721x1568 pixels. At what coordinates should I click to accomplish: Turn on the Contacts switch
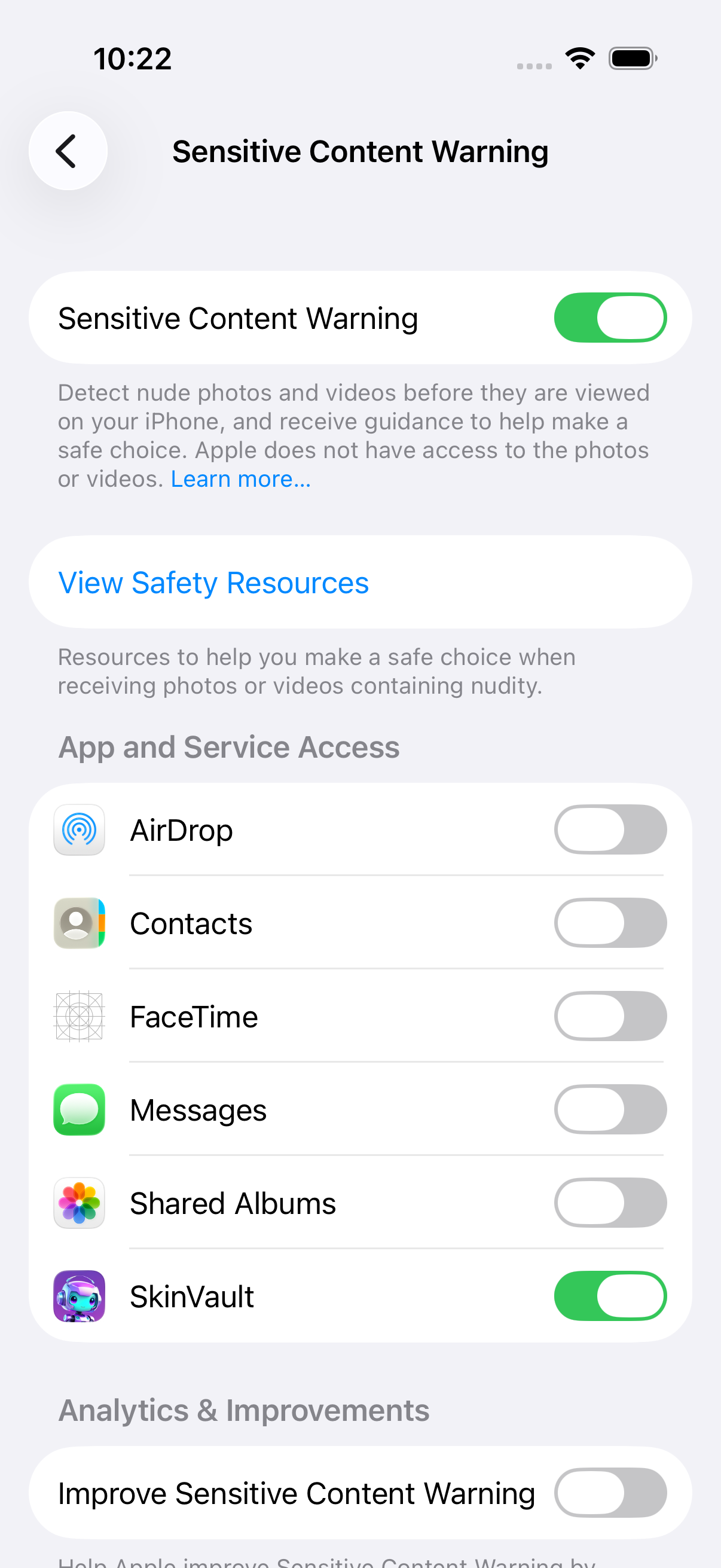[610, 923]
